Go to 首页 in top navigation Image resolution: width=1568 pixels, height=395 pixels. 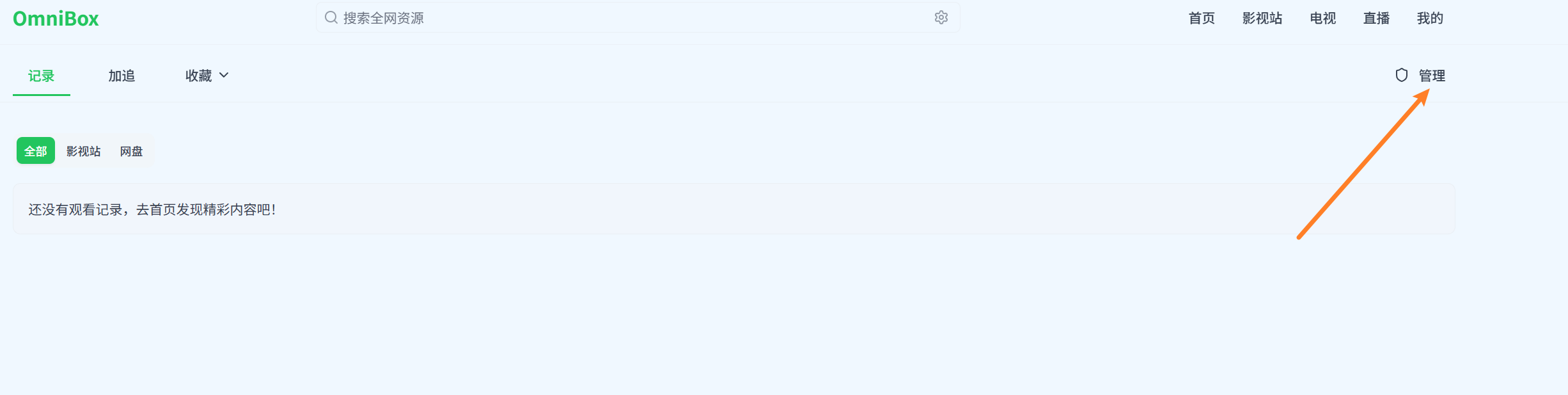click(x=1201, y=19)
